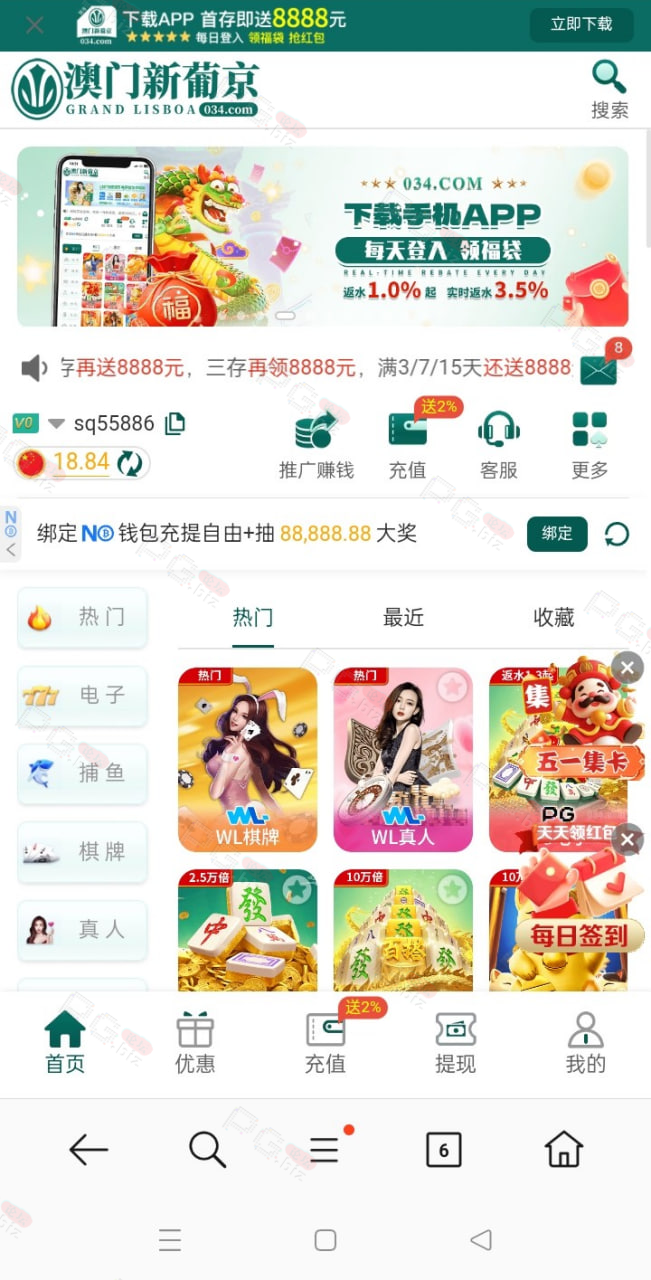Go to the 提现 tab
Screen dimensions: 651x1280
pyautogui.click(x=455, y=1042)
